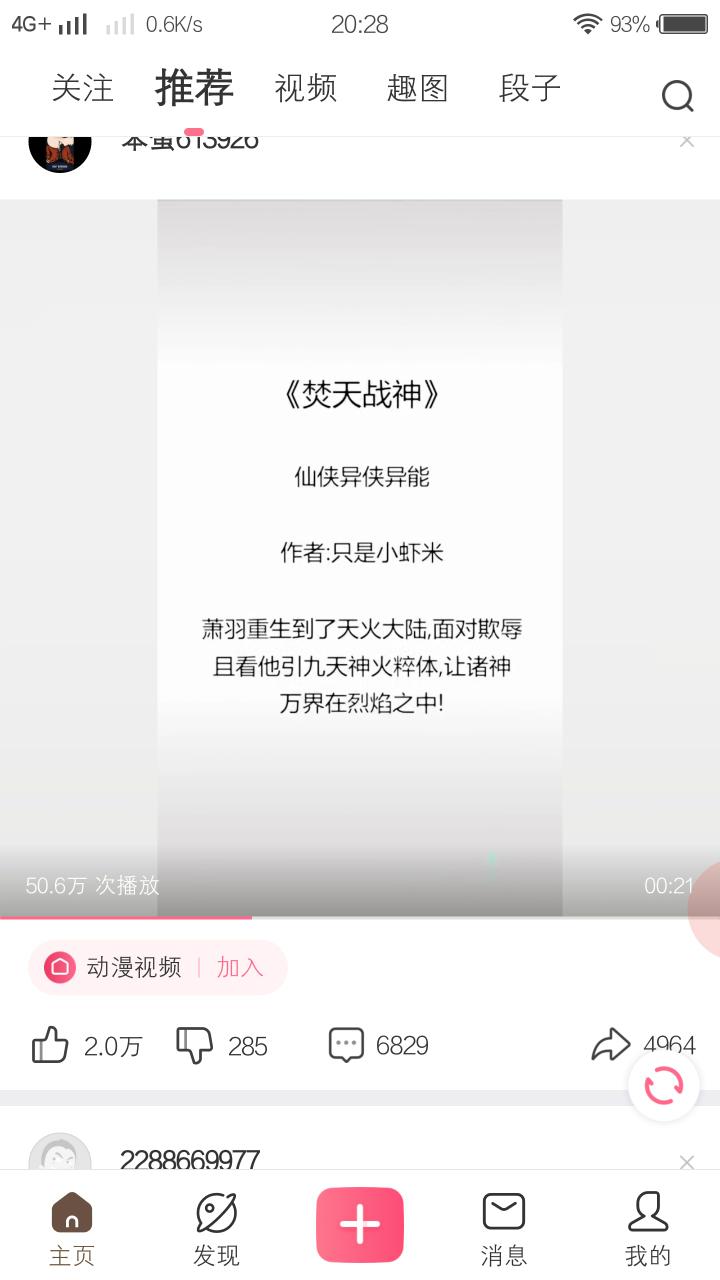Go to the 主页 tab
This screenshot has height=1280, width=720.
(72, 1228)
